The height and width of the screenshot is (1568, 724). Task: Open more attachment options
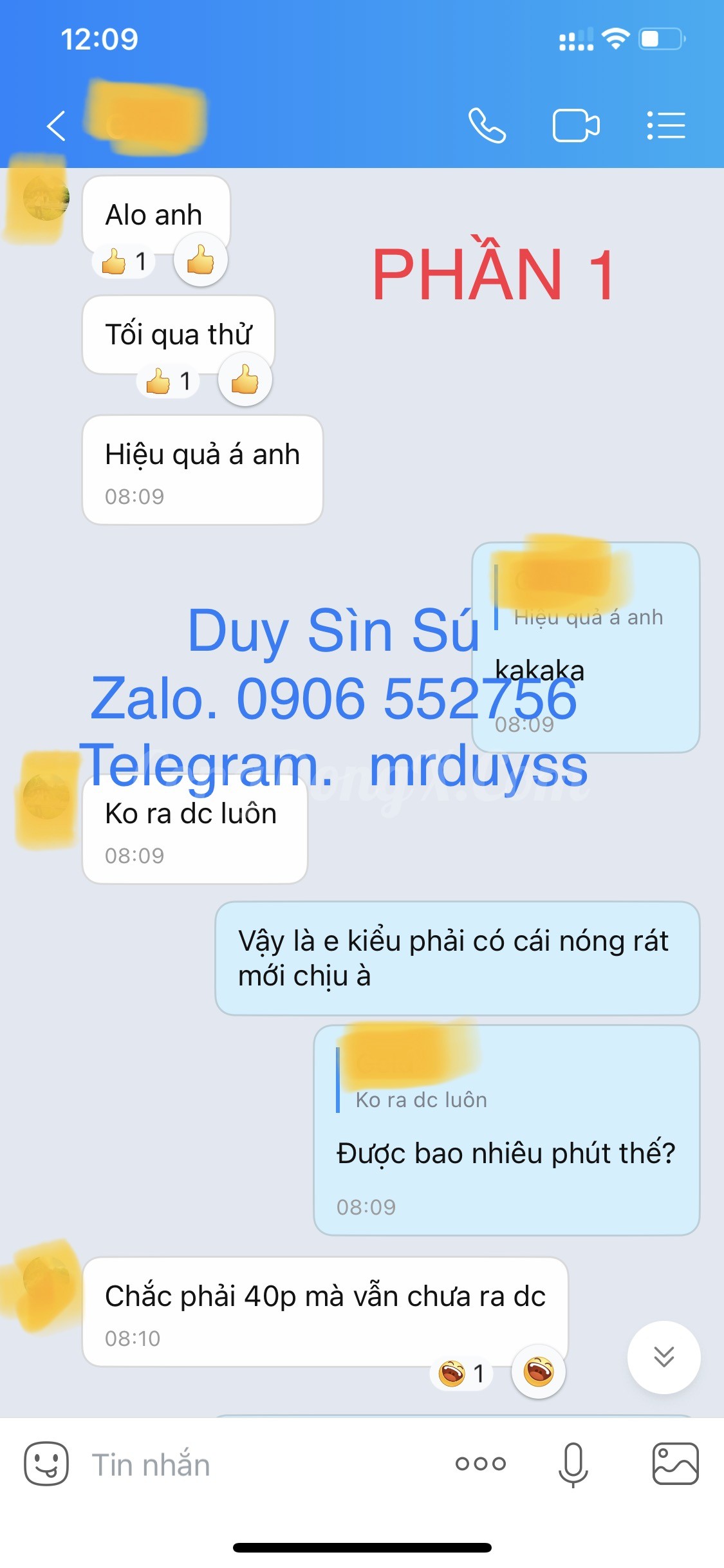click(481, 1464)
